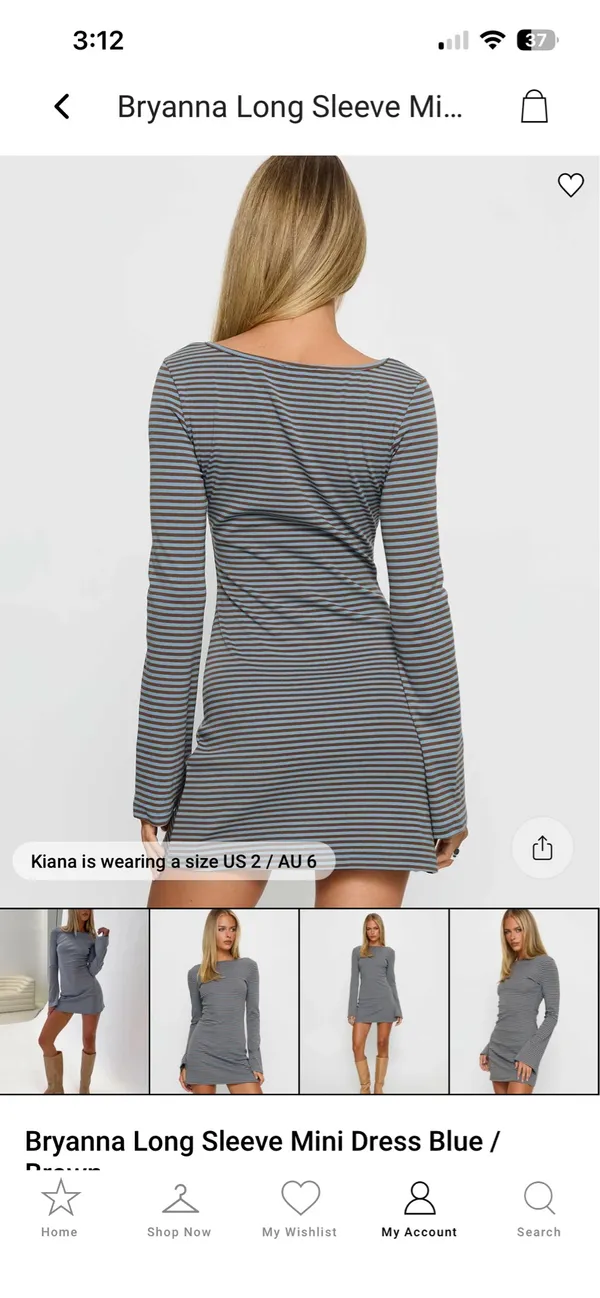The height and width of the screenshot is (1298, 600).
Task: Share this dress
Action: (x=542, y=848)
